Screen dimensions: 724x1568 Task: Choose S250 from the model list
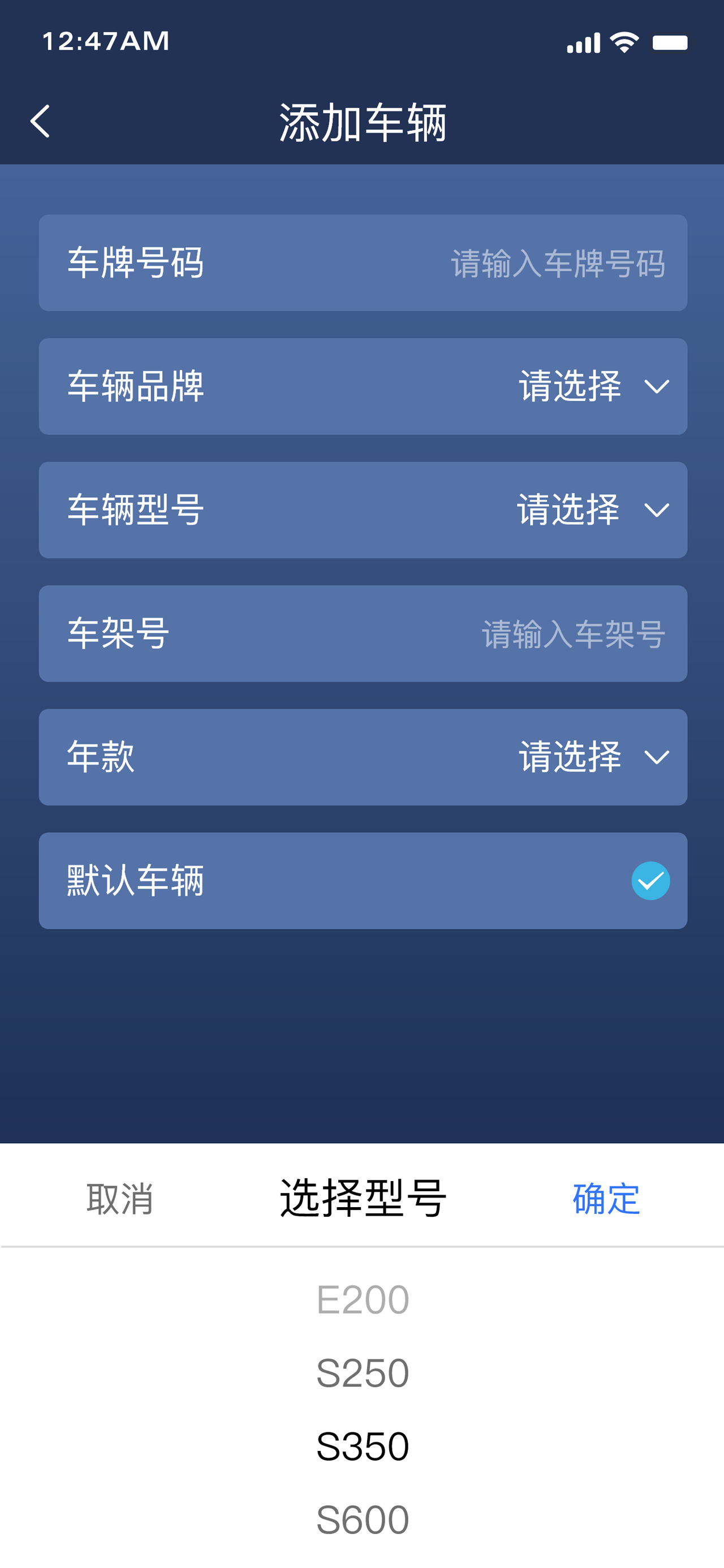point(363,1373)
